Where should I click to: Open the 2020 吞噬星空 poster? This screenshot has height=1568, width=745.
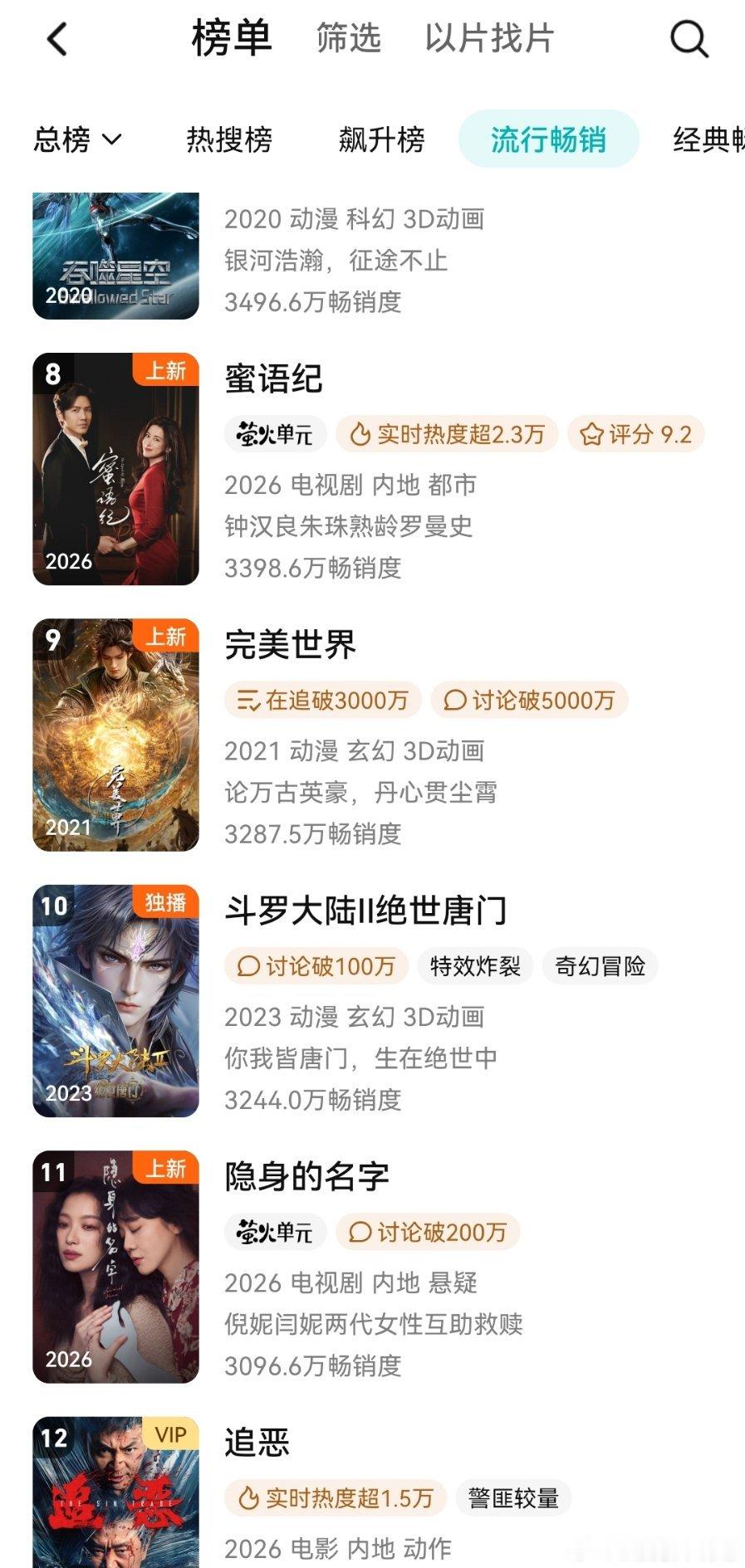pyautogui.click(x=115, y=256)
